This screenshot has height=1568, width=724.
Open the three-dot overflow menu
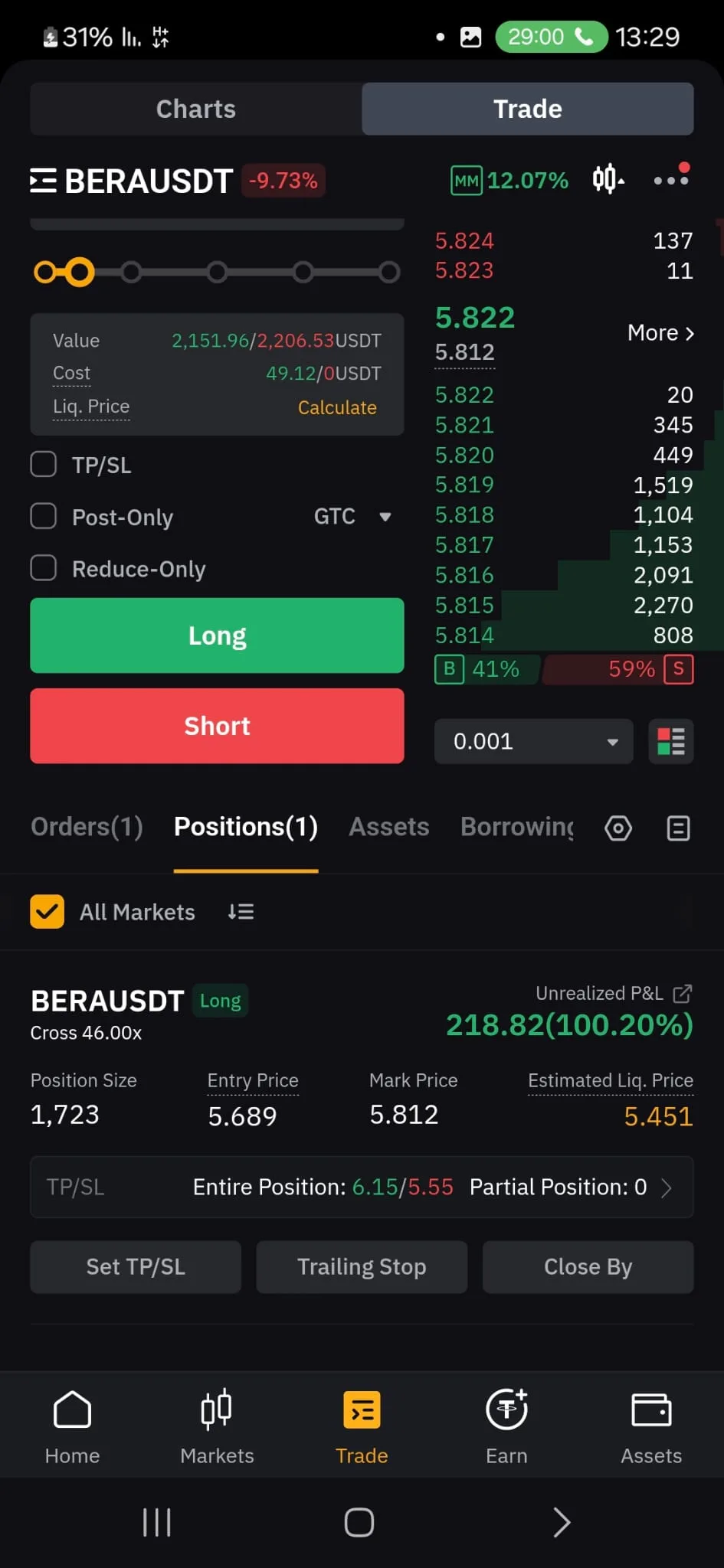[x=670, y=181]
